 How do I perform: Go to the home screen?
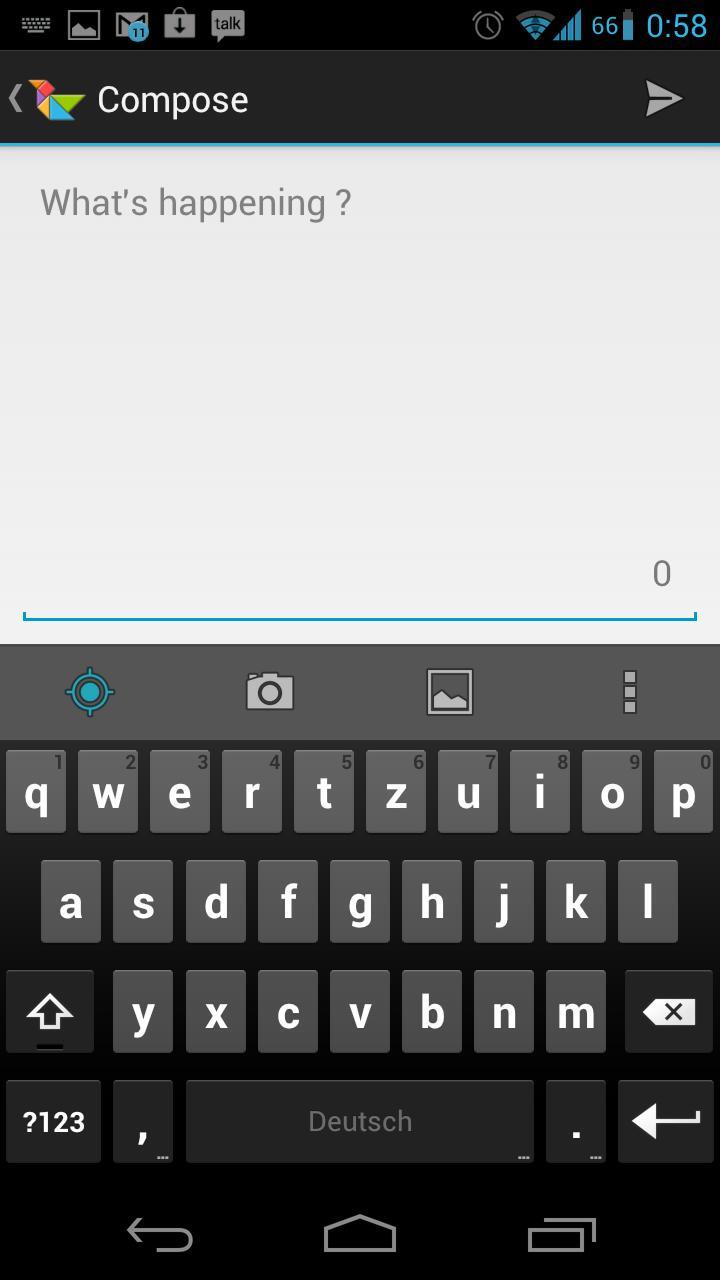tap(360, 1234)
